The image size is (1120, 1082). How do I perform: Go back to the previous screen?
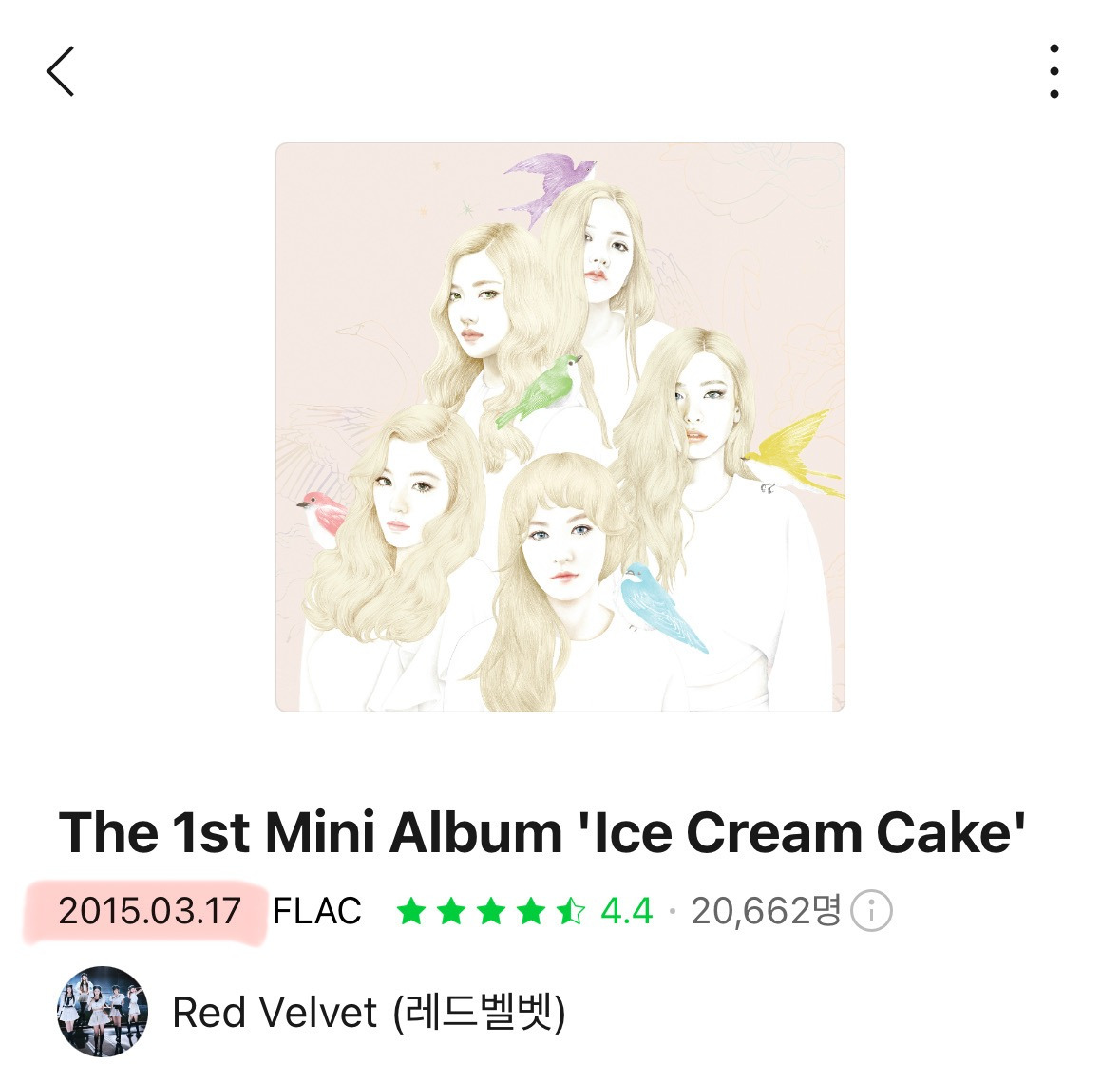[x=61, y=71]
